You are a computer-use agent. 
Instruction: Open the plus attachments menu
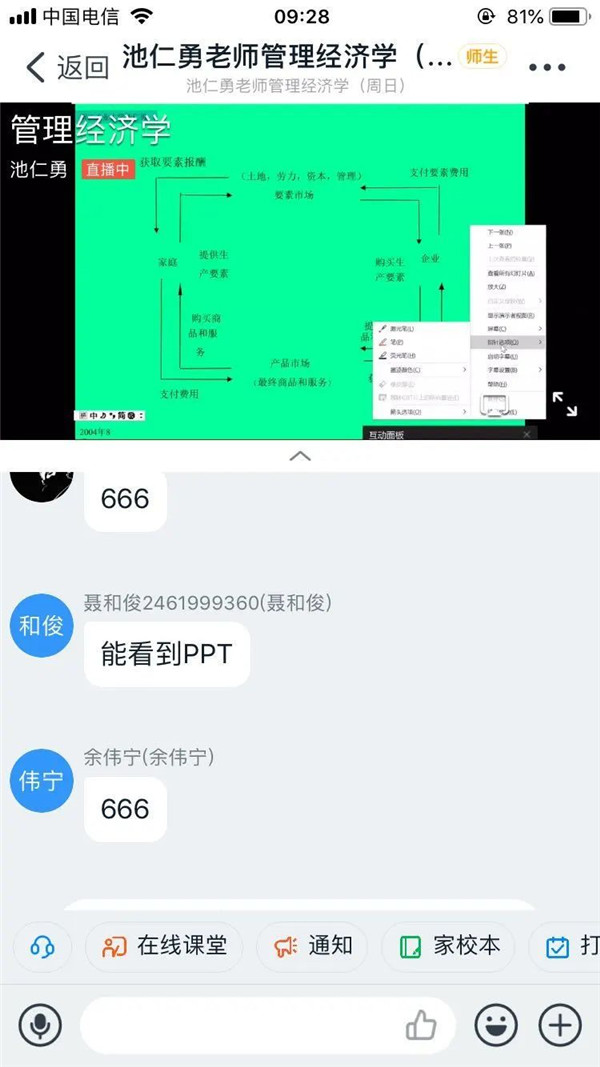[560, 1025]
